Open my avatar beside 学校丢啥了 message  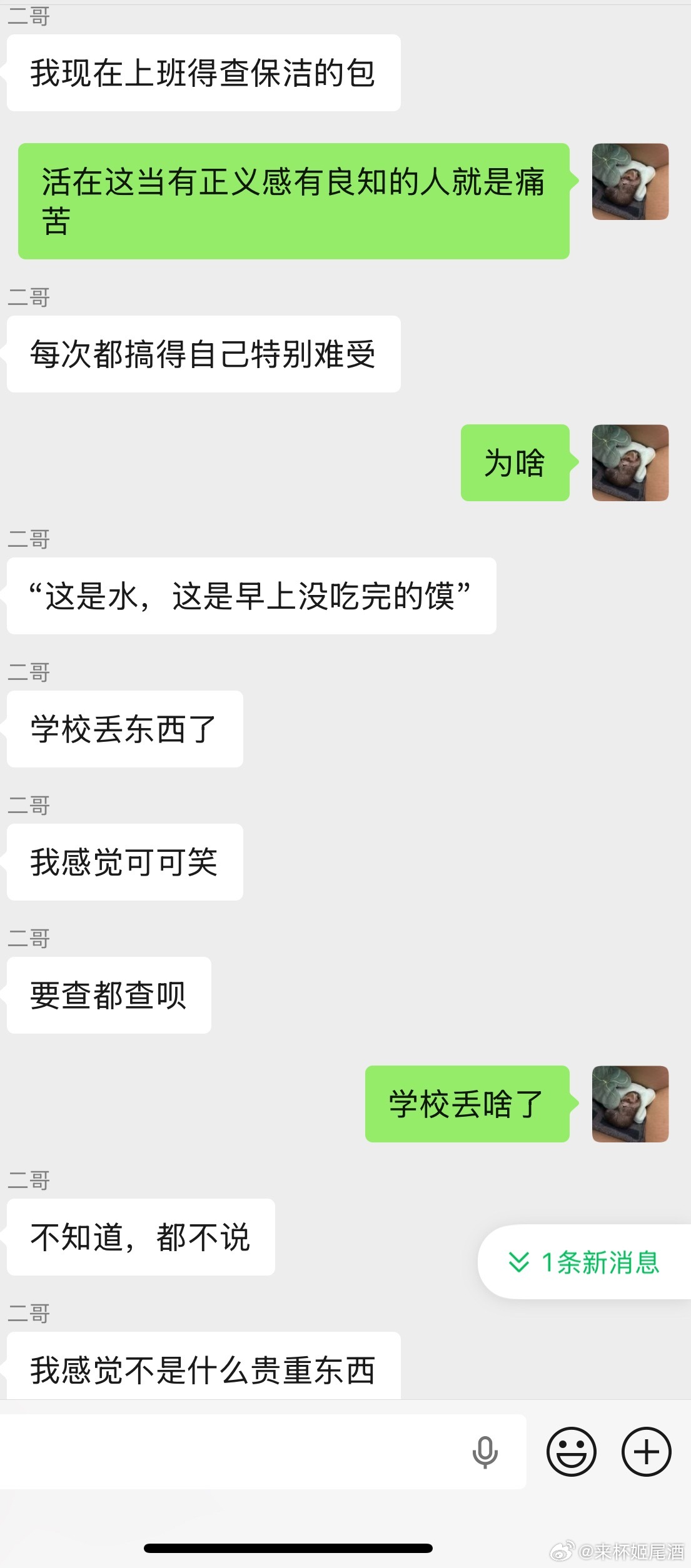(x=630, y=1104)
